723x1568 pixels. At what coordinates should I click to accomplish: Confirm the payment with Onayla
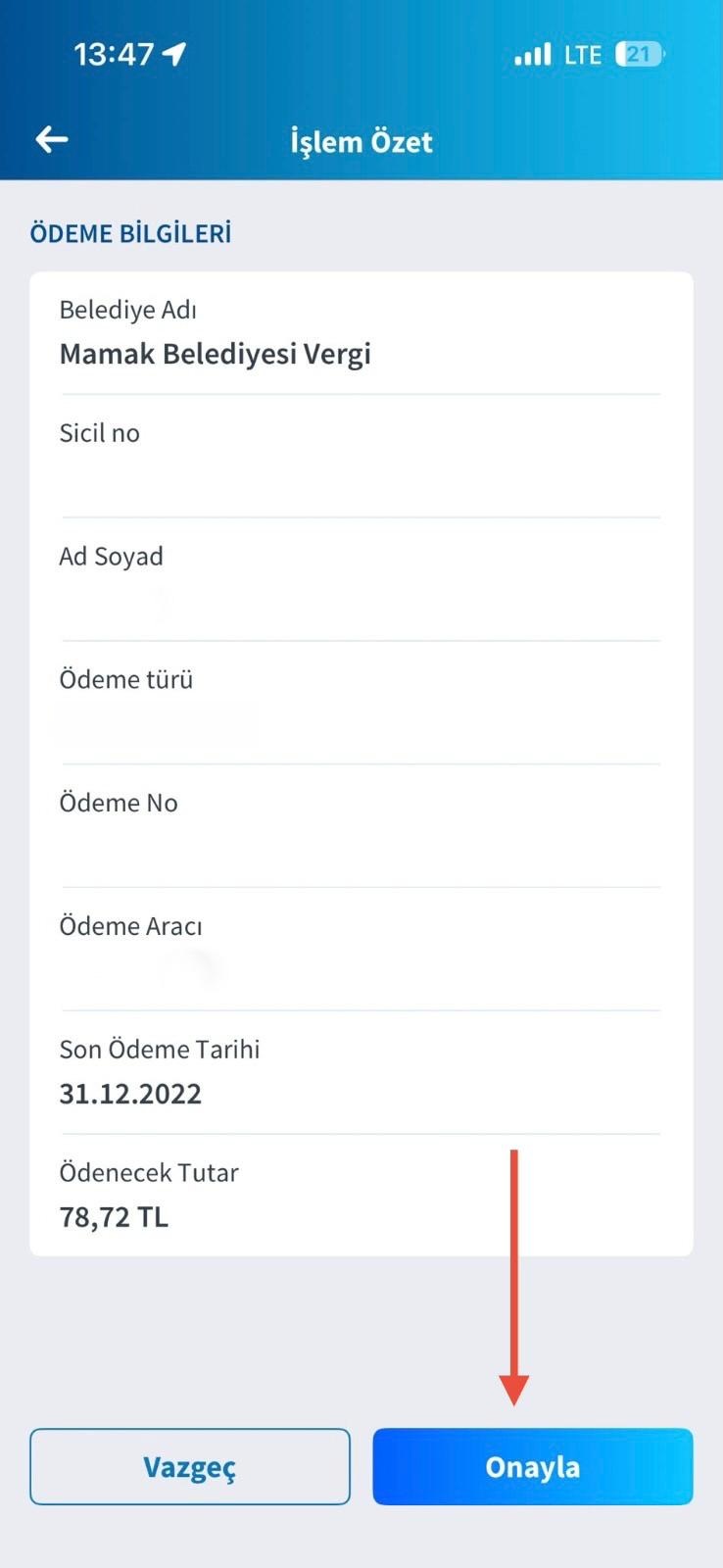coord(533,1466)
